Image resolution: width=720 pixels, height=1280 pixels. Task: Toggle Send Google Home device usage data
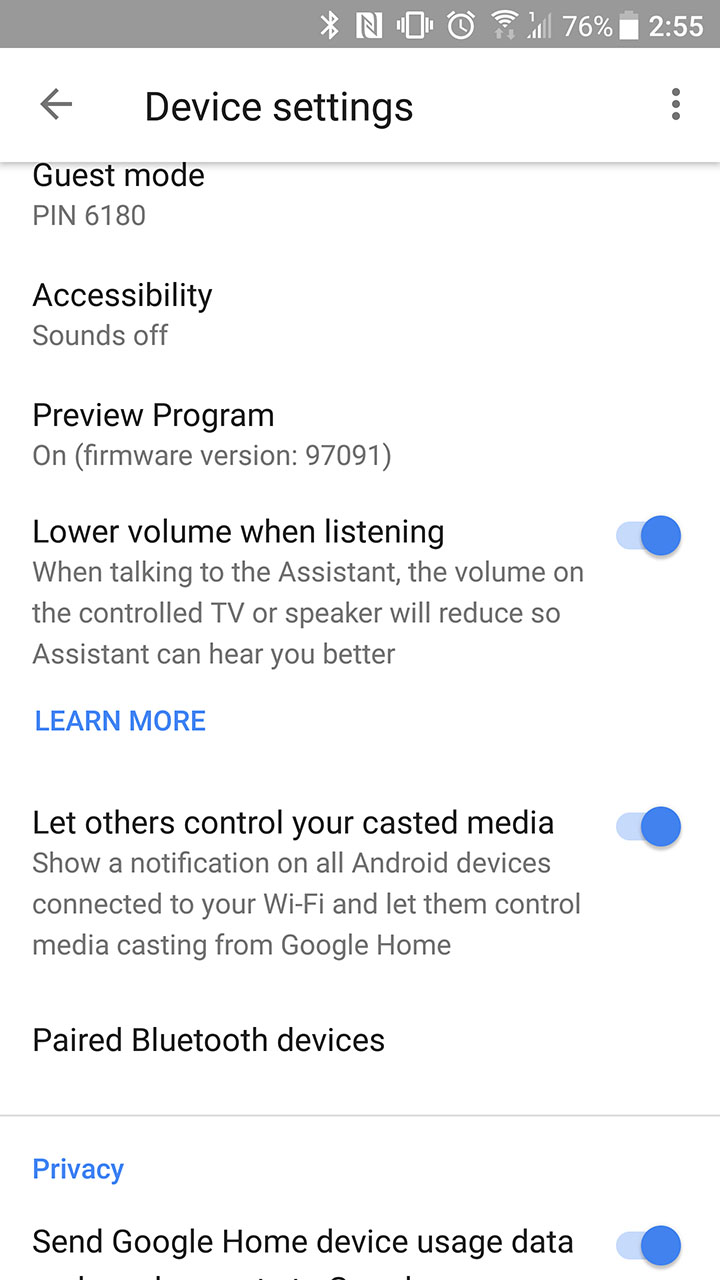649,1245
